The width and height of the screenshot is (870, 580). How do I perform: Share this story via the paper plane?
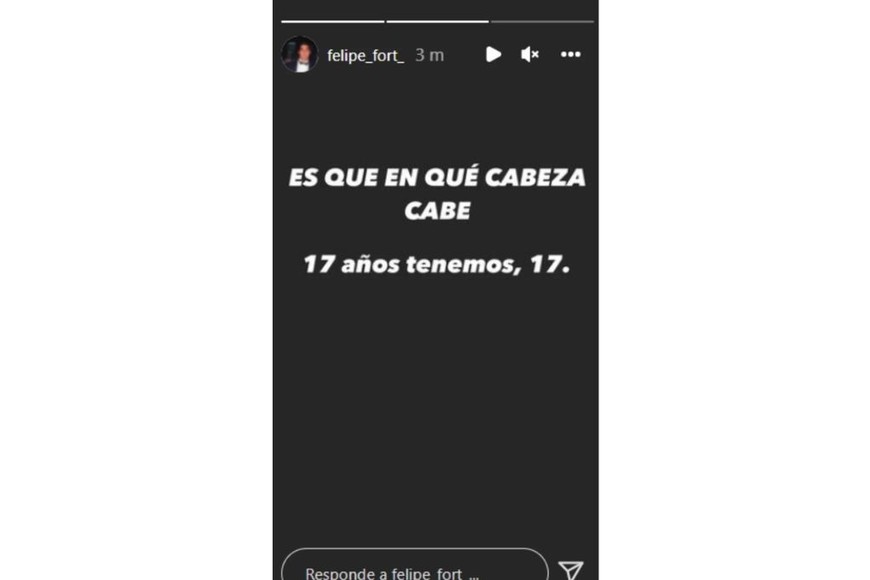[570, 570]
